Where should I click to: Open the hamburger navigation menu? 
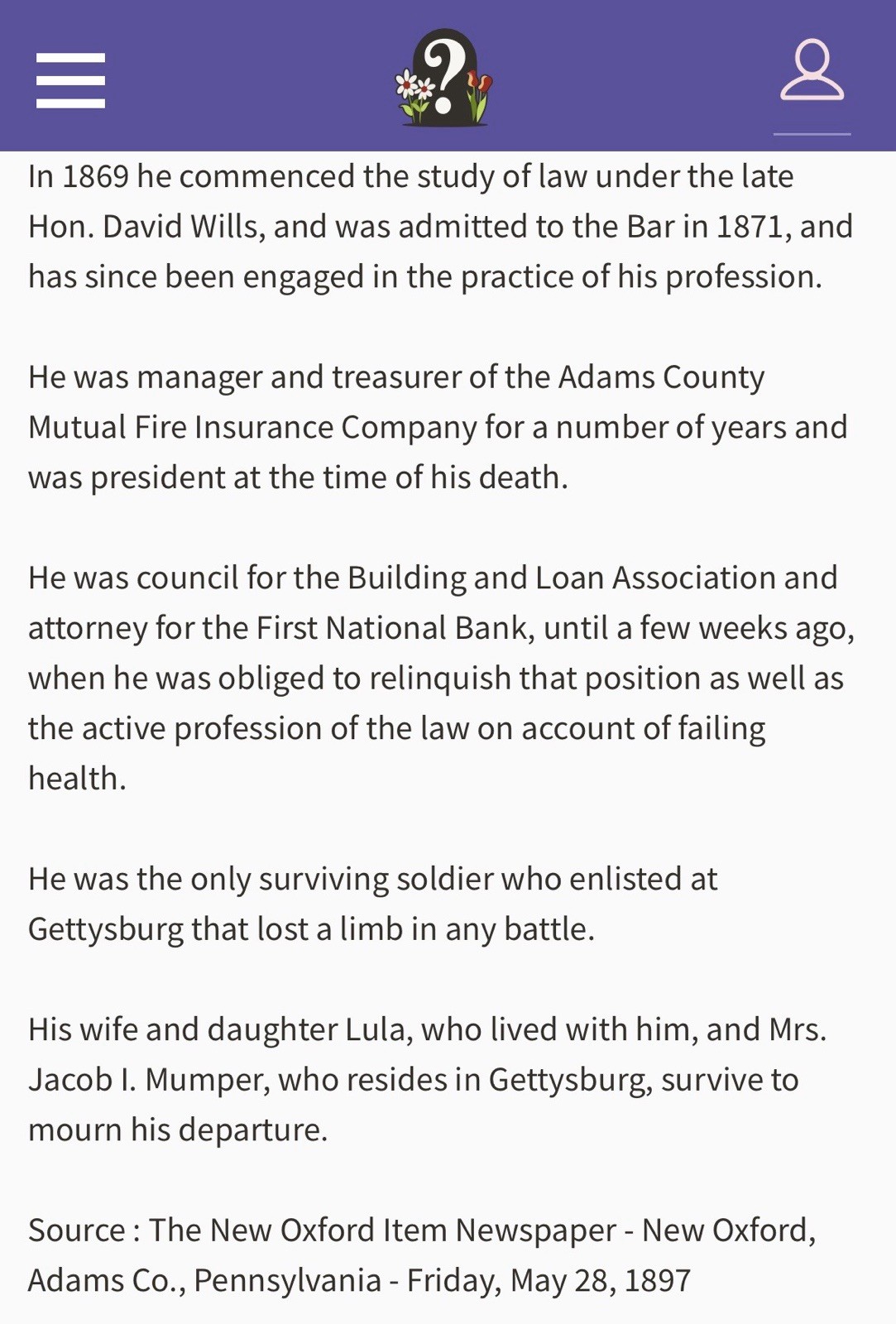70,80
